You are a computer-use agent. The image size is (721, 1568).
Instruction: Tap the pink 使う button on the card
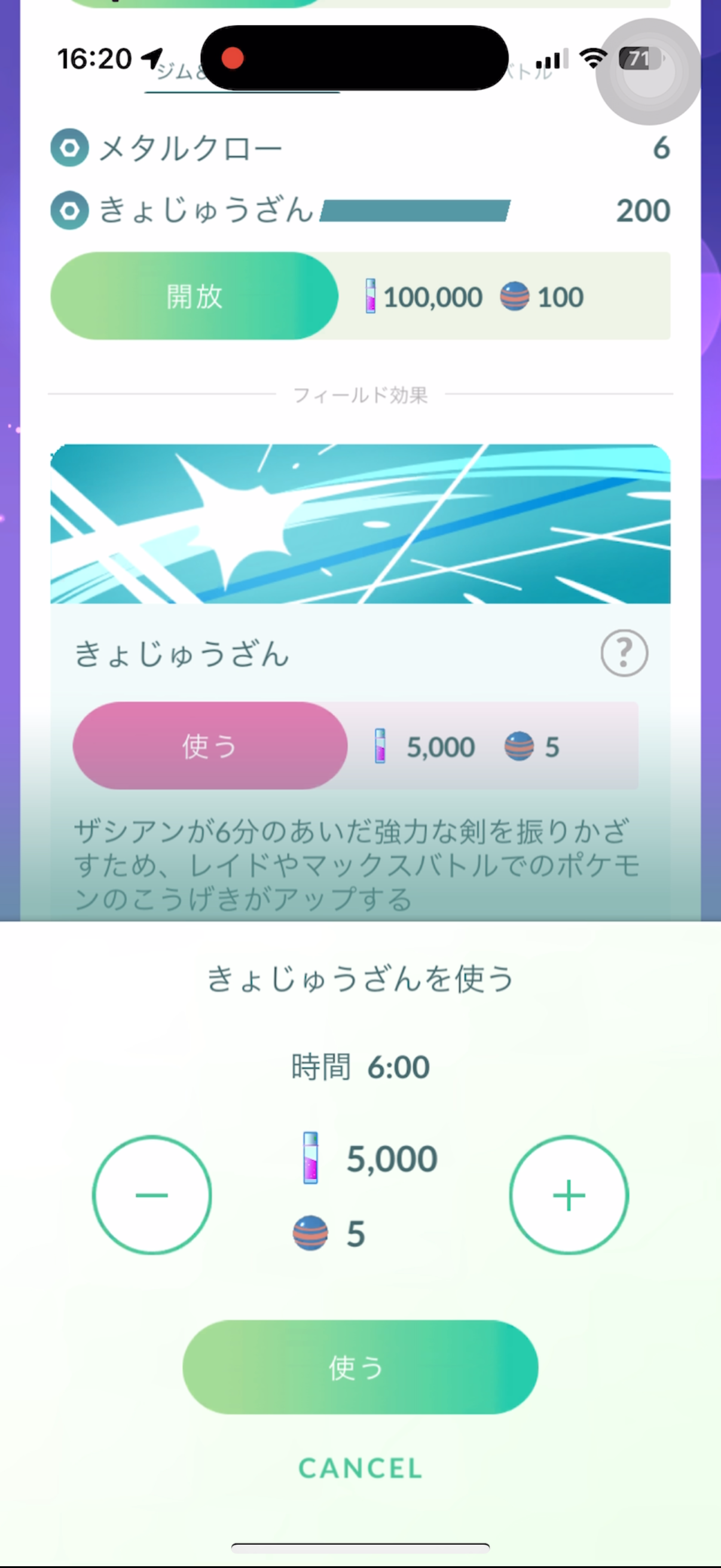pyautogui.click(x=210, y=746)
